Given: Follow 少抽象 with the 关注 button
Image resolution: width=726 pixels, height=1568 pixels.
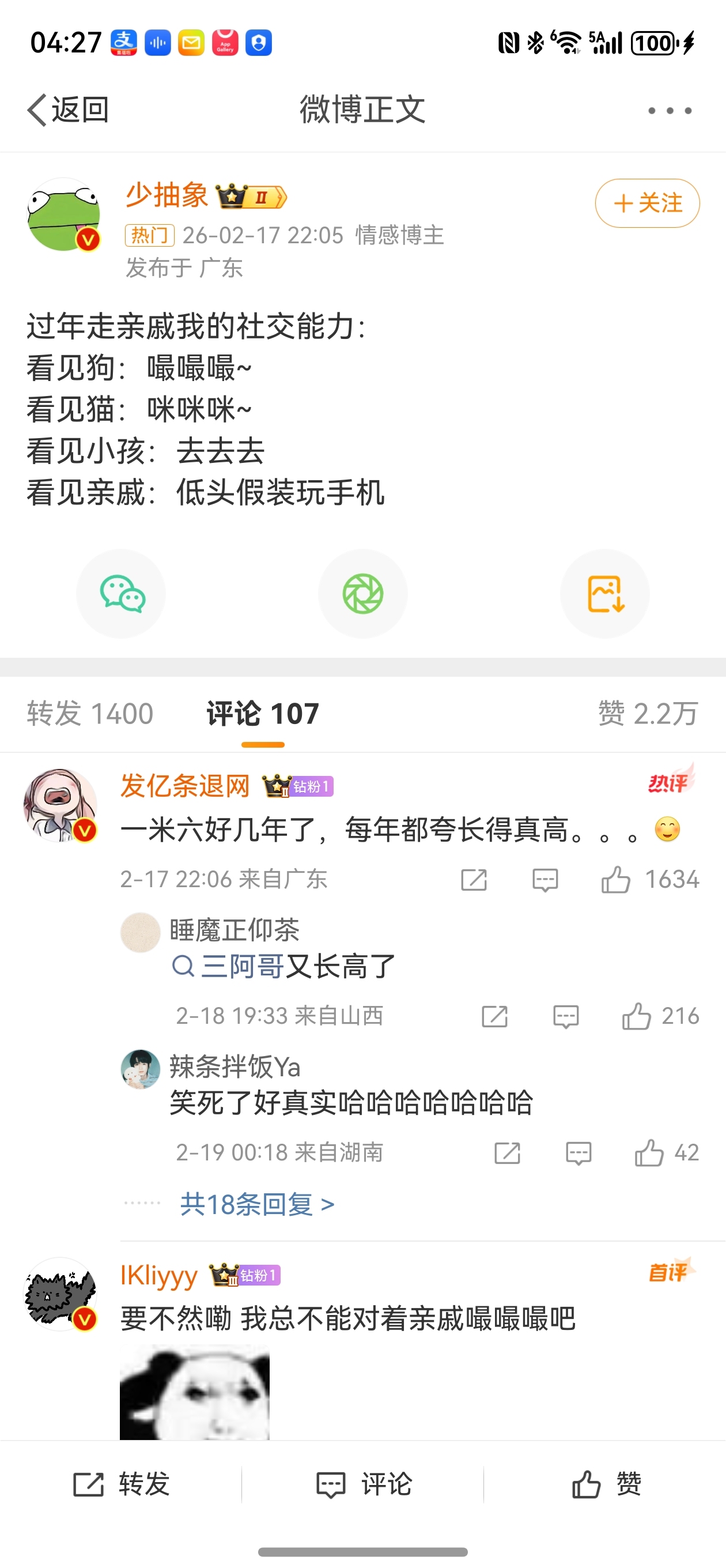Looking at the screenshot, I should [x=647, y=203].
